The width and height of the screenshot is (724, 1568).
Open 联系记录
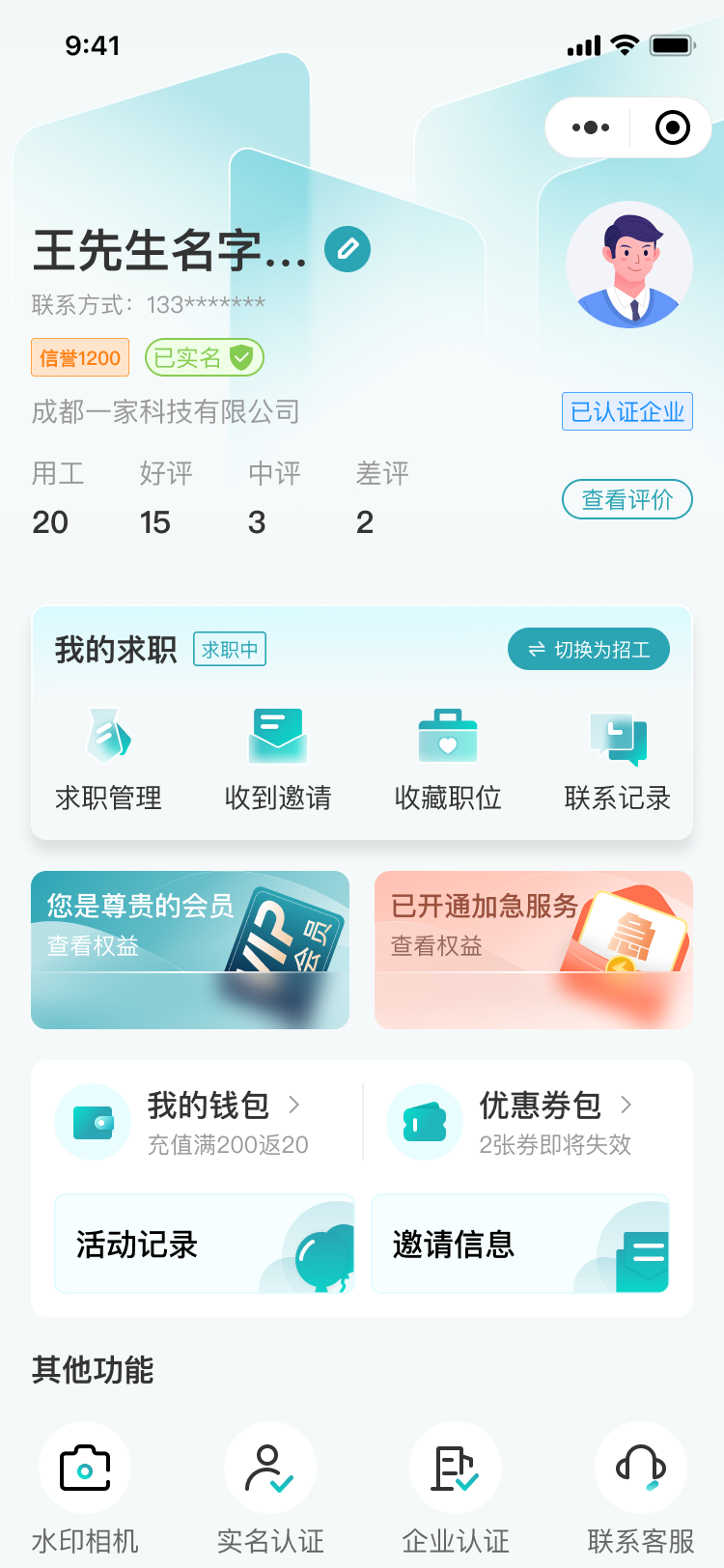click(618, 759)
